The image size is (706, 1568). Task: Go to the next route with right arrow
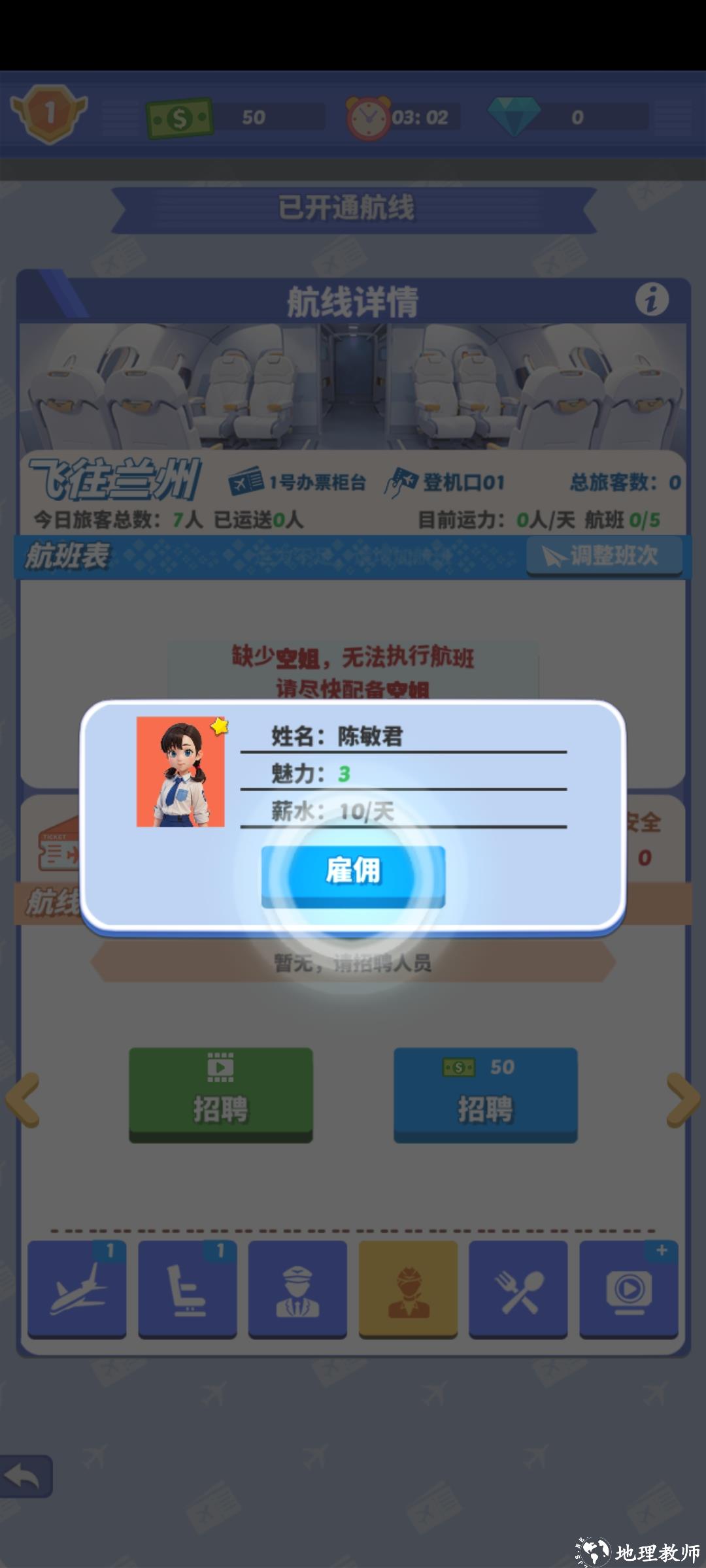683,1100
